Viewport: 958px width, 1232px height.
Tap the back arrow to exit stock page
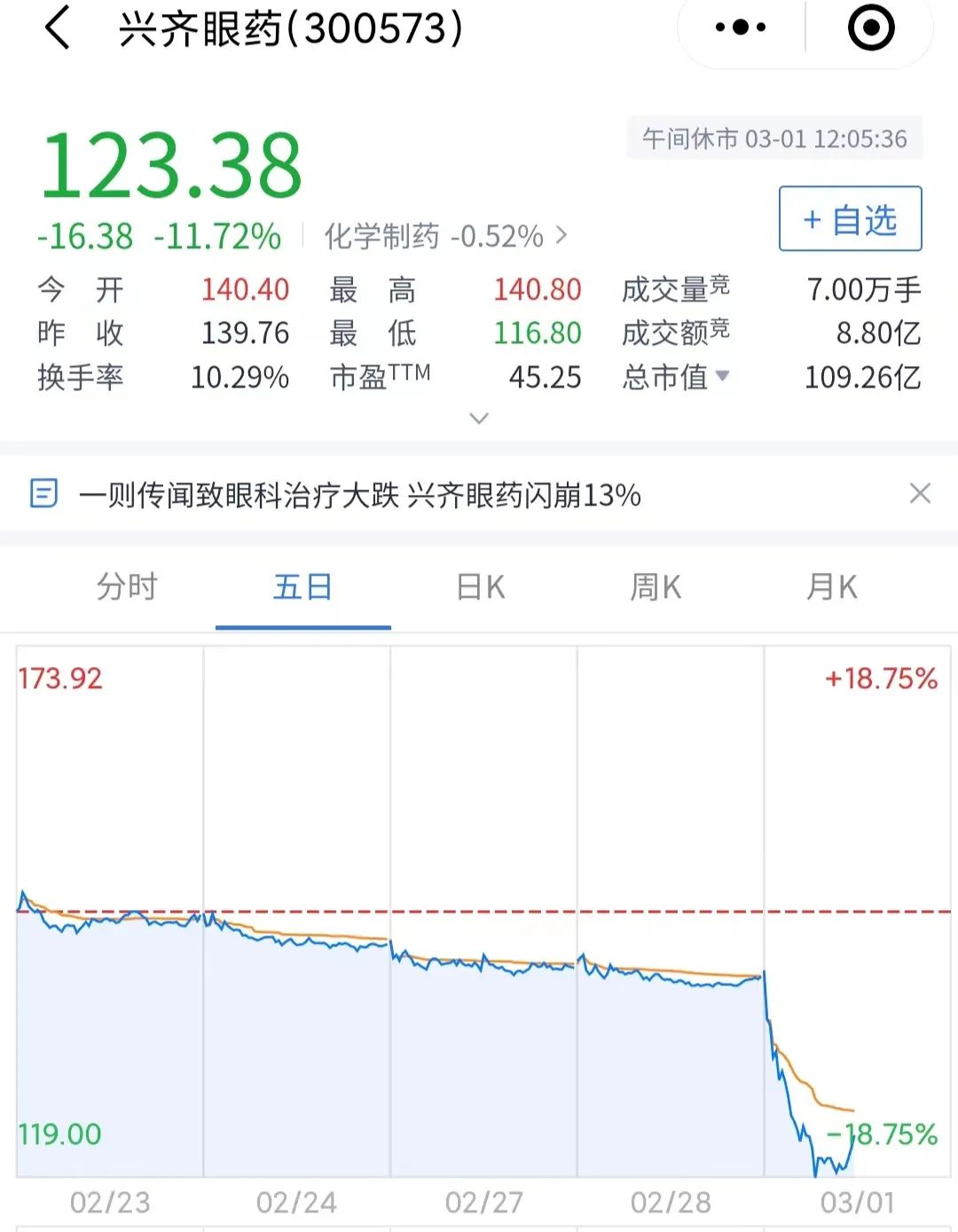tap(59, 27)
